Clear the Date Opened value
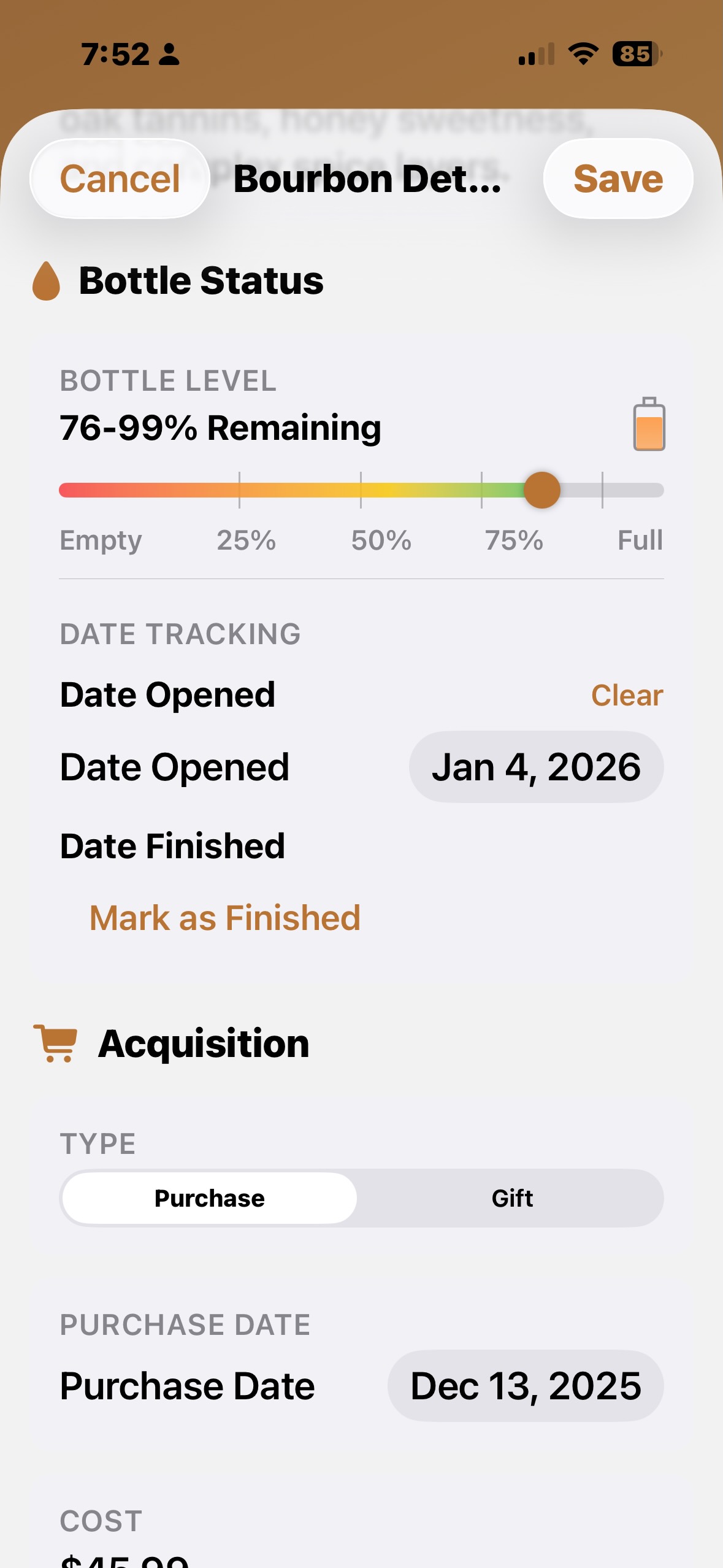The width and height of the screenshot is (723, 1568). point(627,695)
